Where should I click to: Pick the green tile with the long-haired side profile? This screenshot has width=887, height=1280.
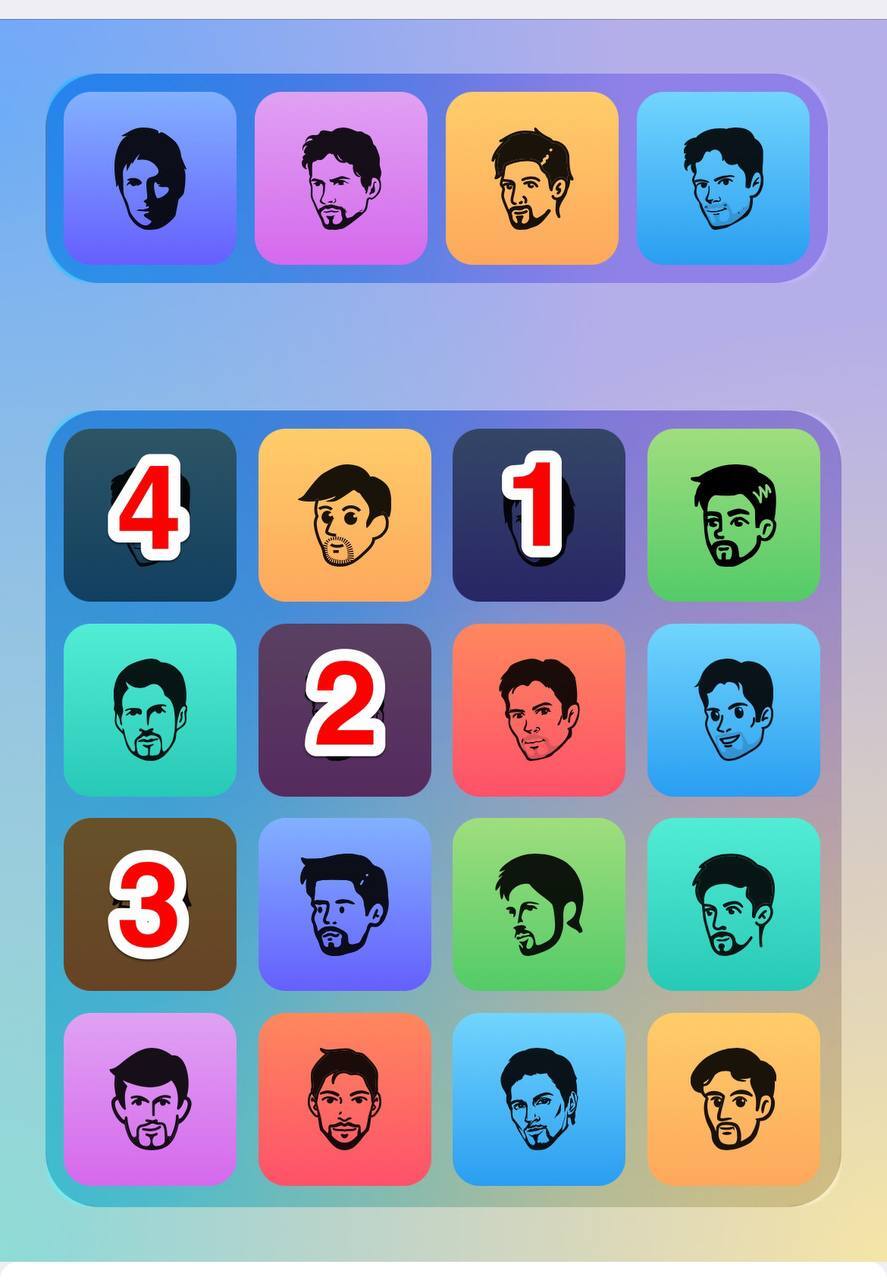[x=539, y=904]
